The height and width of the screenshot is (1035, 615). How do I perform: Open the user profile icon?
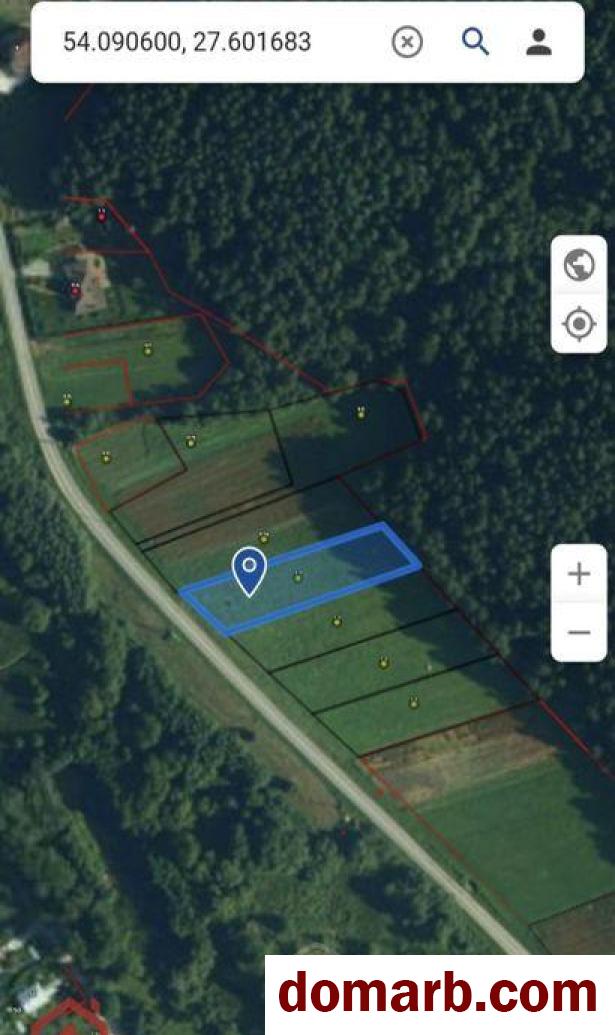(x=539, y=41)
